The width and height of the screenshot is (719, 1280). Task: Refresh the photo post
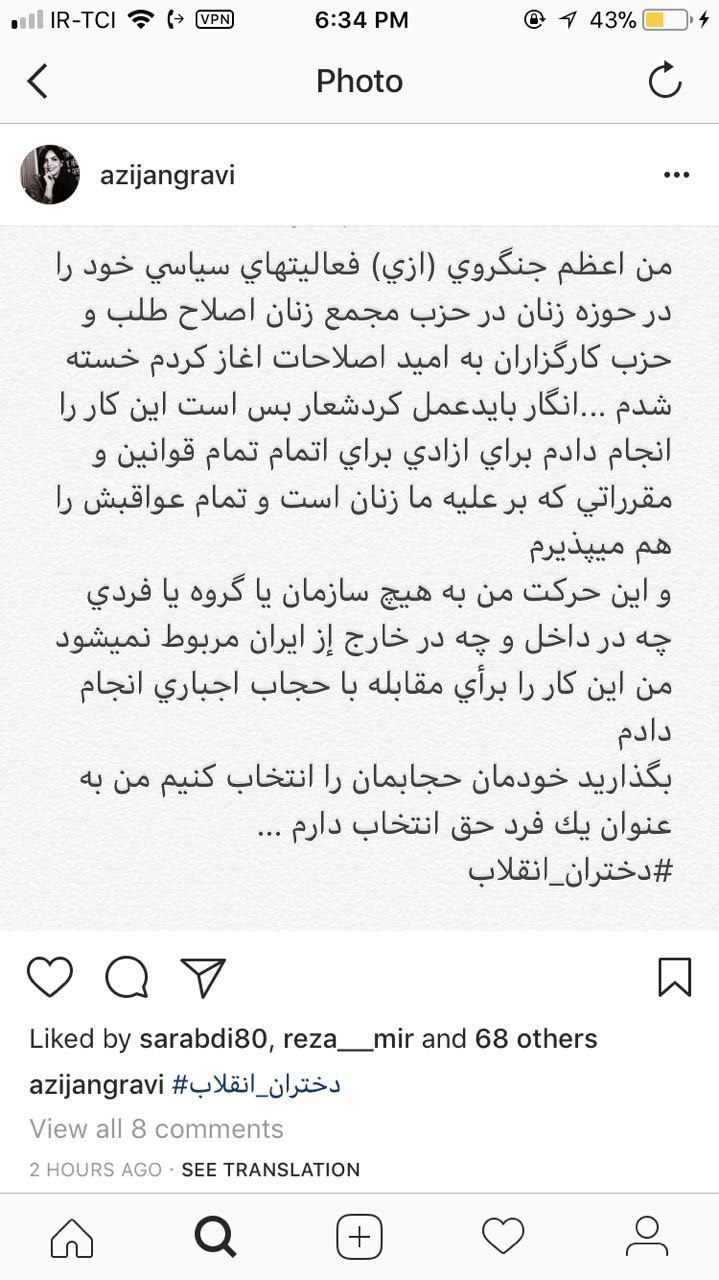pos(665,81)
